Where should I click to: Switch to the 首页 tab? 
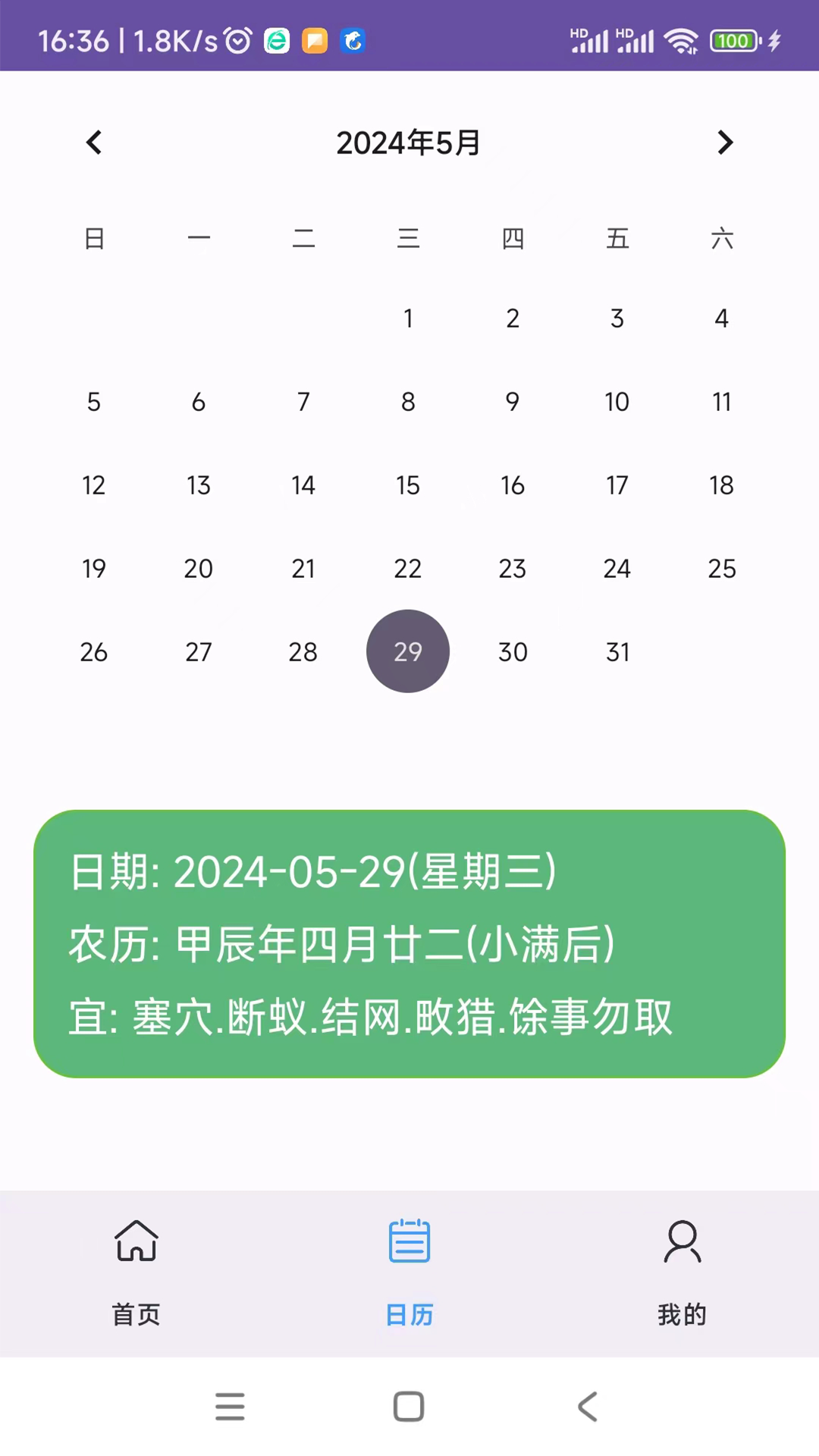136,1273
